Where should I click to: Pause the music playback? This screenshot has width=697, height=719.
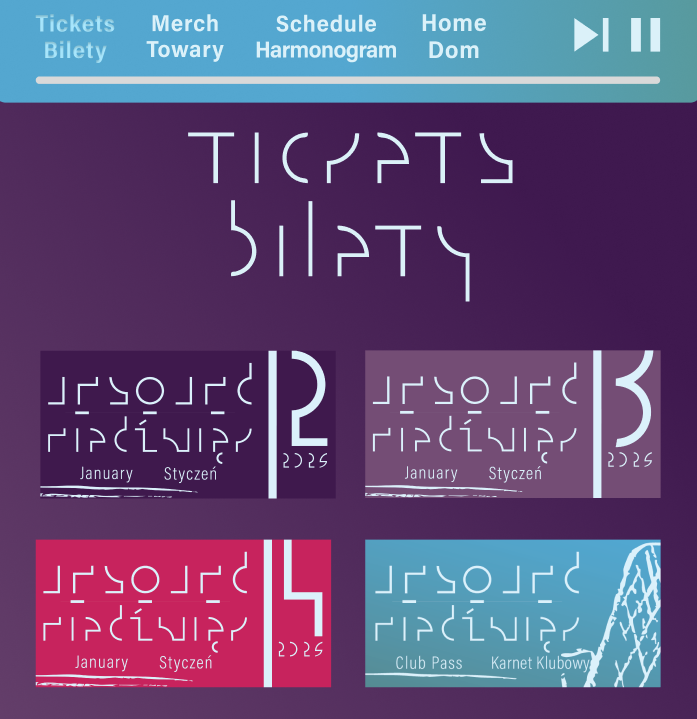click(x=645, y=35)
